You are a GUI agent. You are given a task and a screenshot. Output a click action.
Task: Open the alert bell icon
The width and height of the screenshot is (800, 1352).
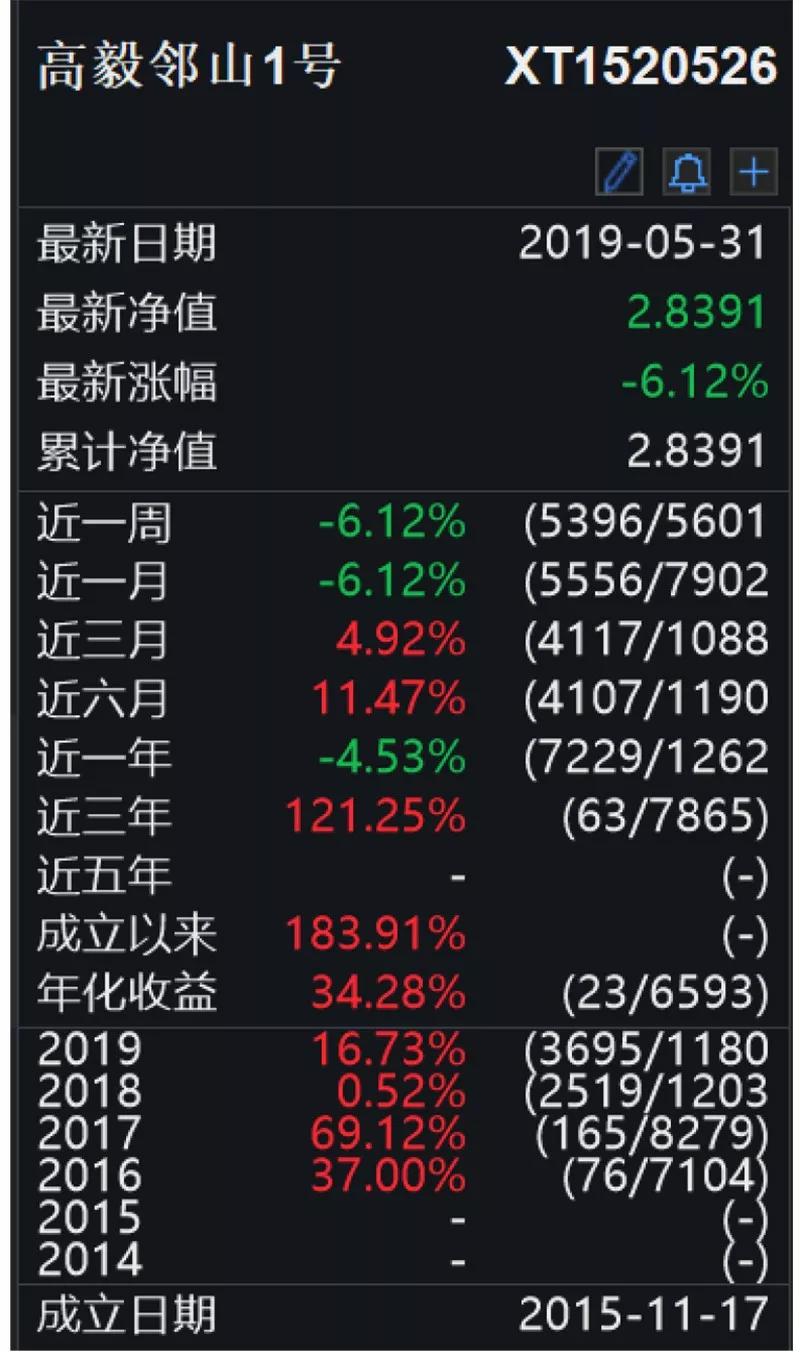(x=687, y=173)
